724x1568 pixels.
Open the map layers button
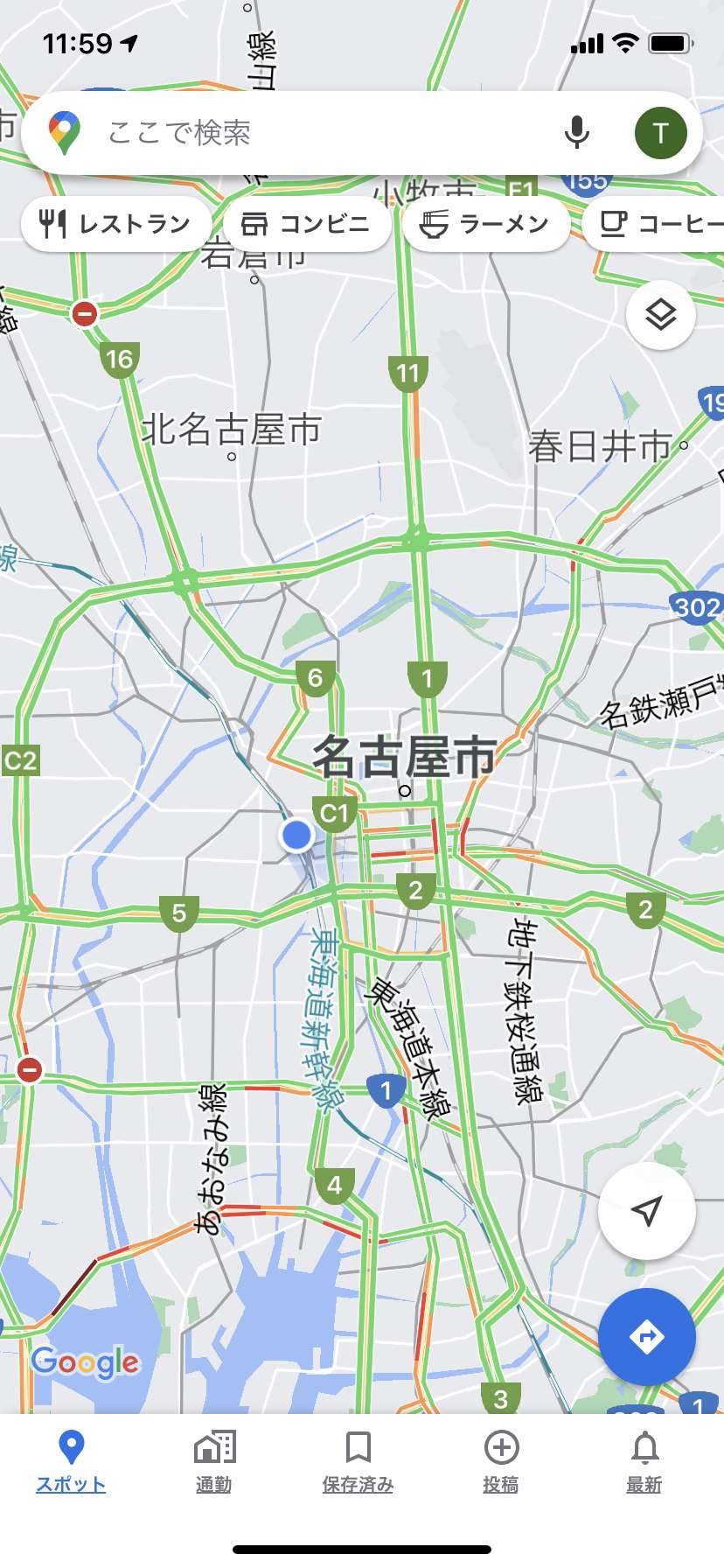[x=661, y=315]
